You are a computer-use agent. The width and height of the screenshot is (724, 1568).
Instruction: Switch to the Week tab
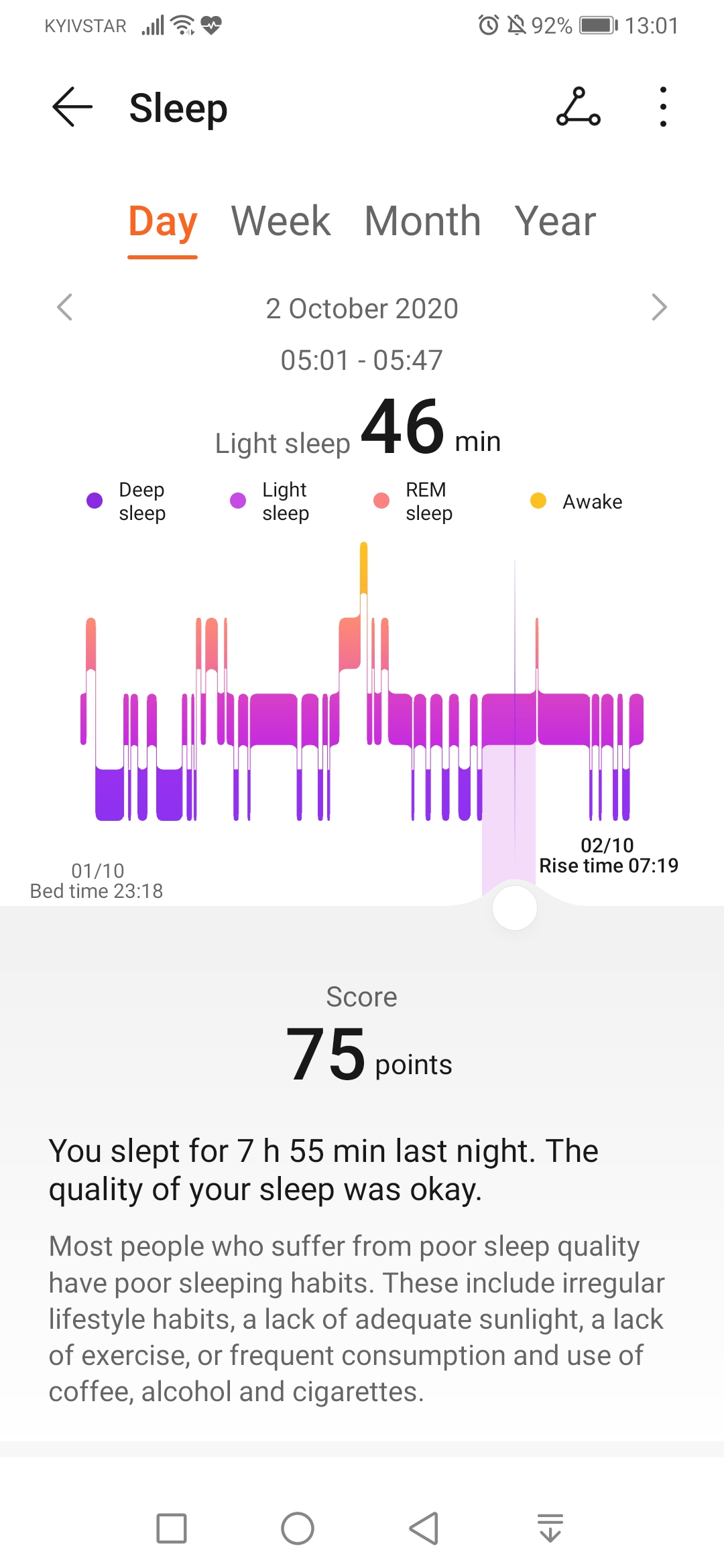[281, 221]
